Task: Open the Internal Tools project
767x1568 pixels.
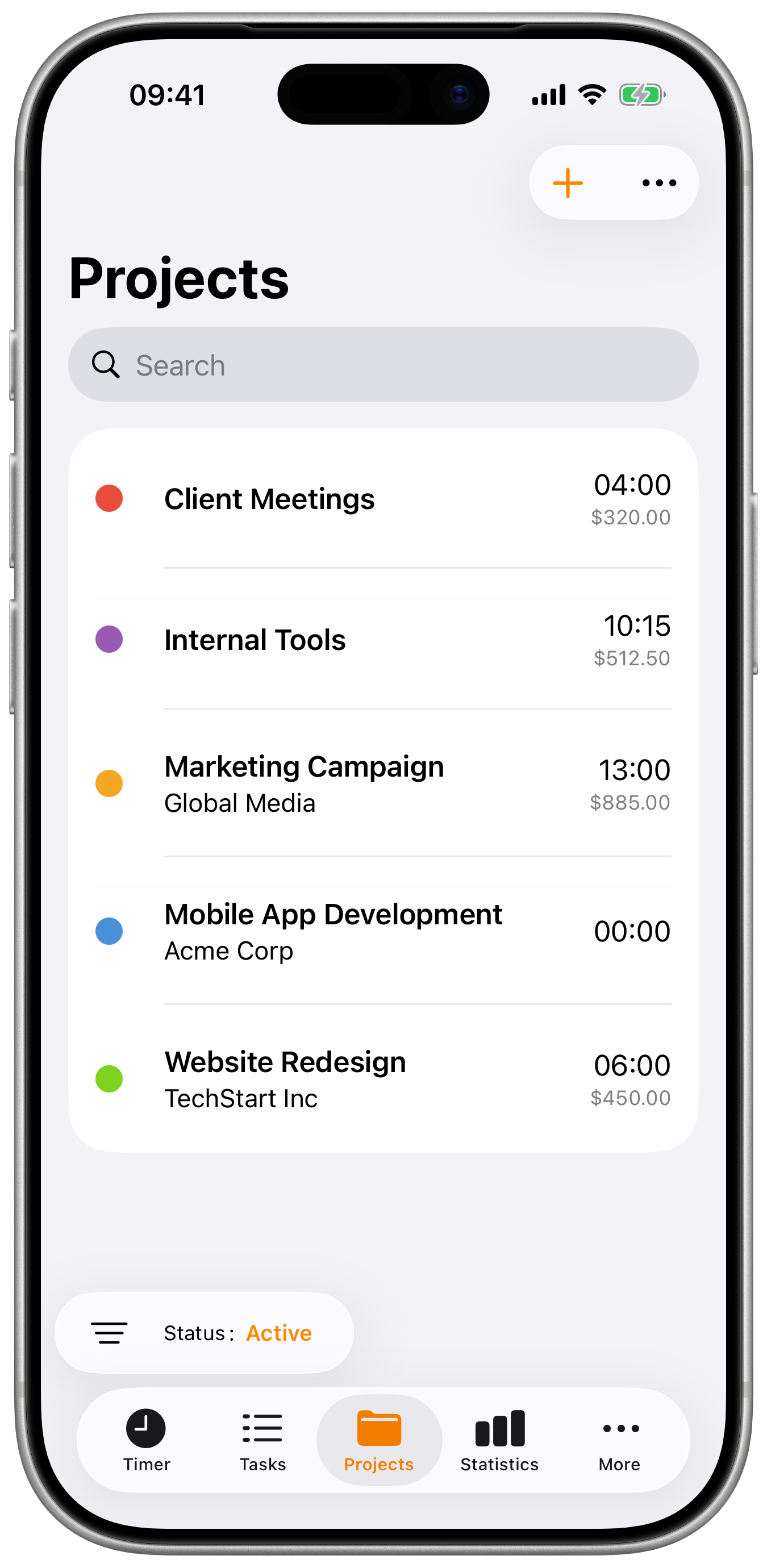Action: 383,640
